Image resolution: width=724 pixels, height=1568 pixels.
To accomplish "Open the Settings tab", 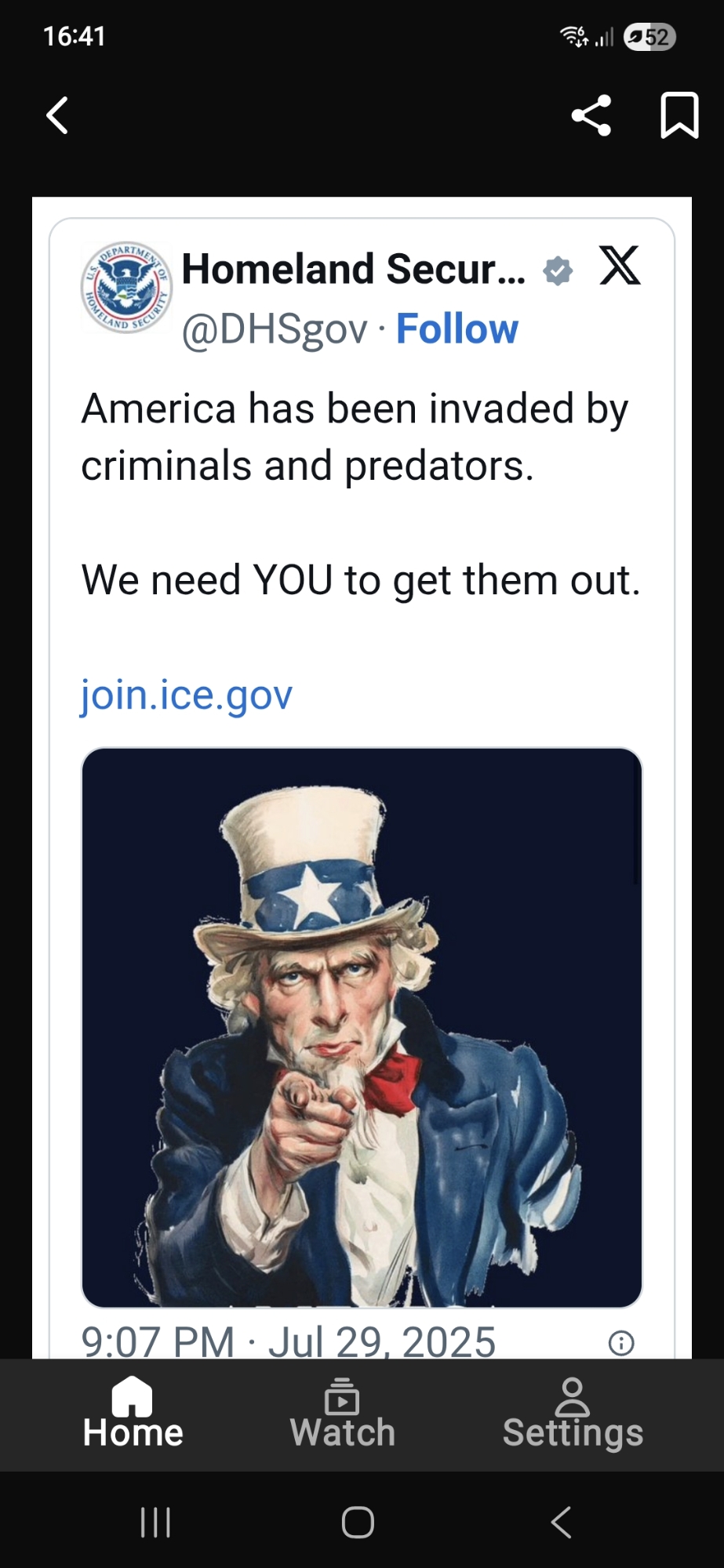I will [573, 1414].
